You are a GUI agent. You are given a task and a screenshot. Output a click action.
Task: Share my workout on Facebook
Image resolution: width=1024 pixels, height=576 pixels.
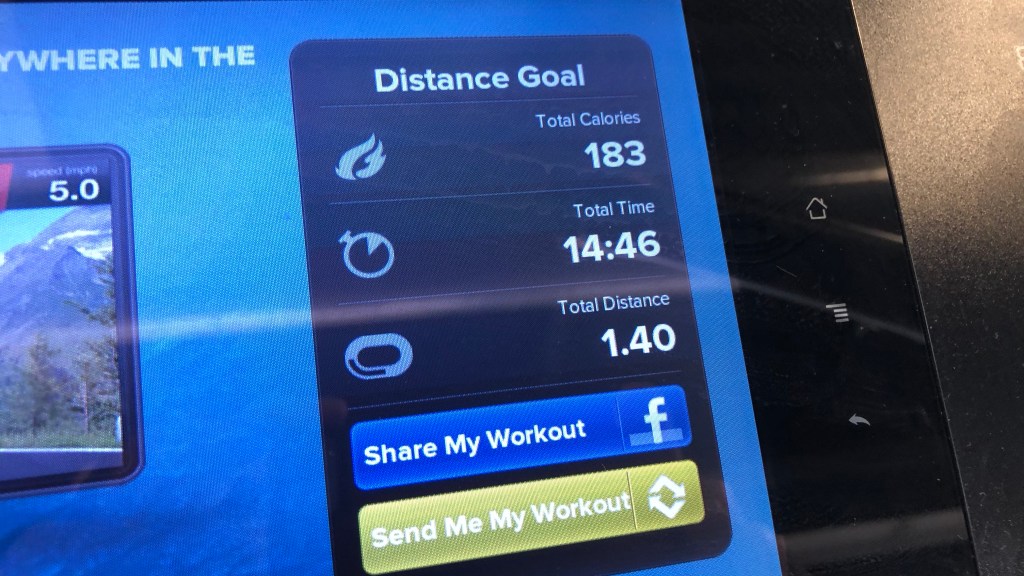pos(520,436)
